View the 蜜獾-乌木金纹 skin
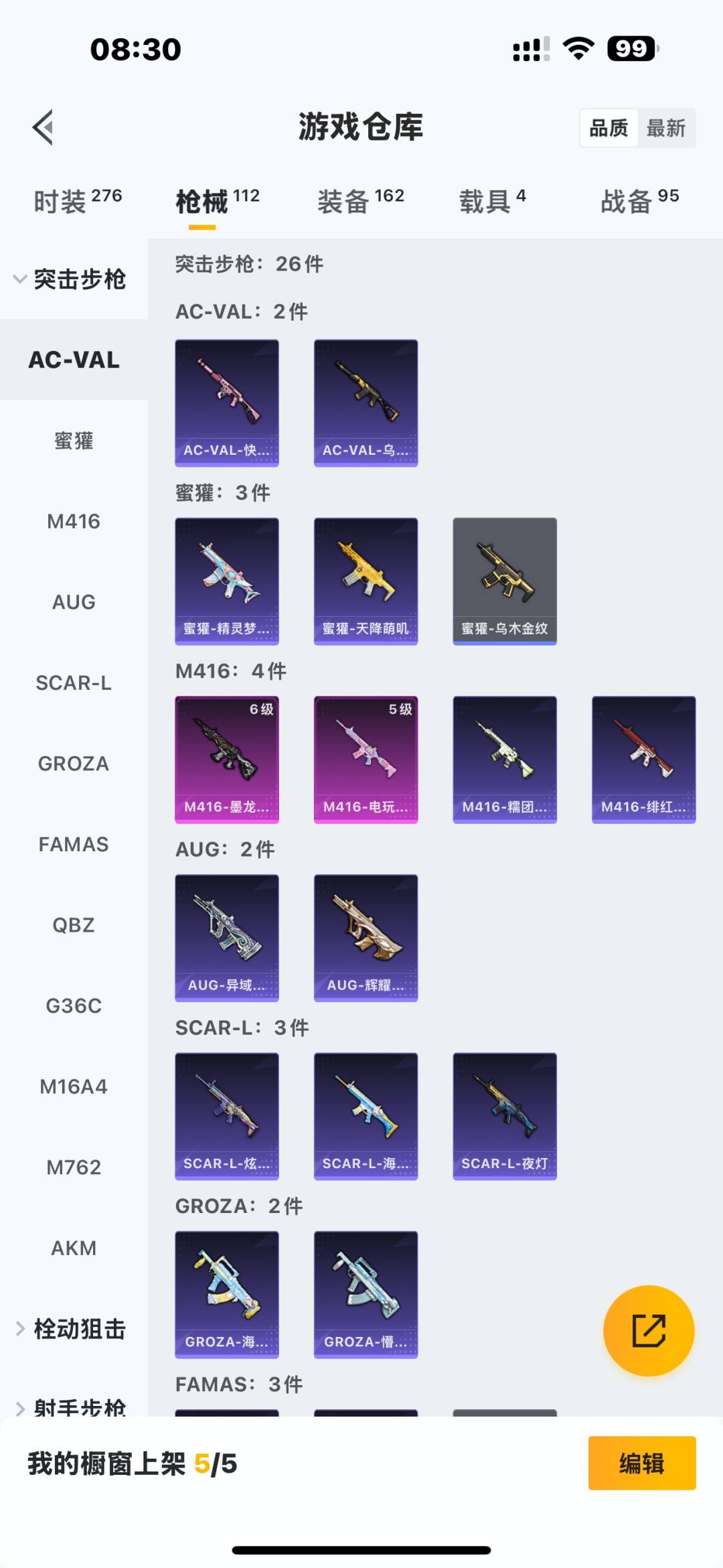723x1568 pixels. [505, 581]
